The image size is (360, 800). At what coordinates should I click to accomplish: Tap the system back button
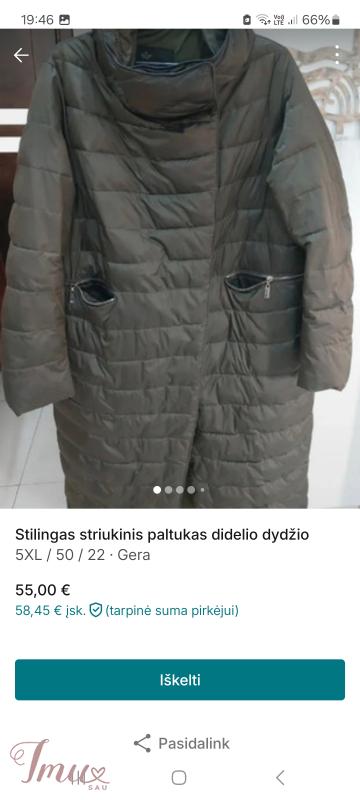[x=280, y=778]
